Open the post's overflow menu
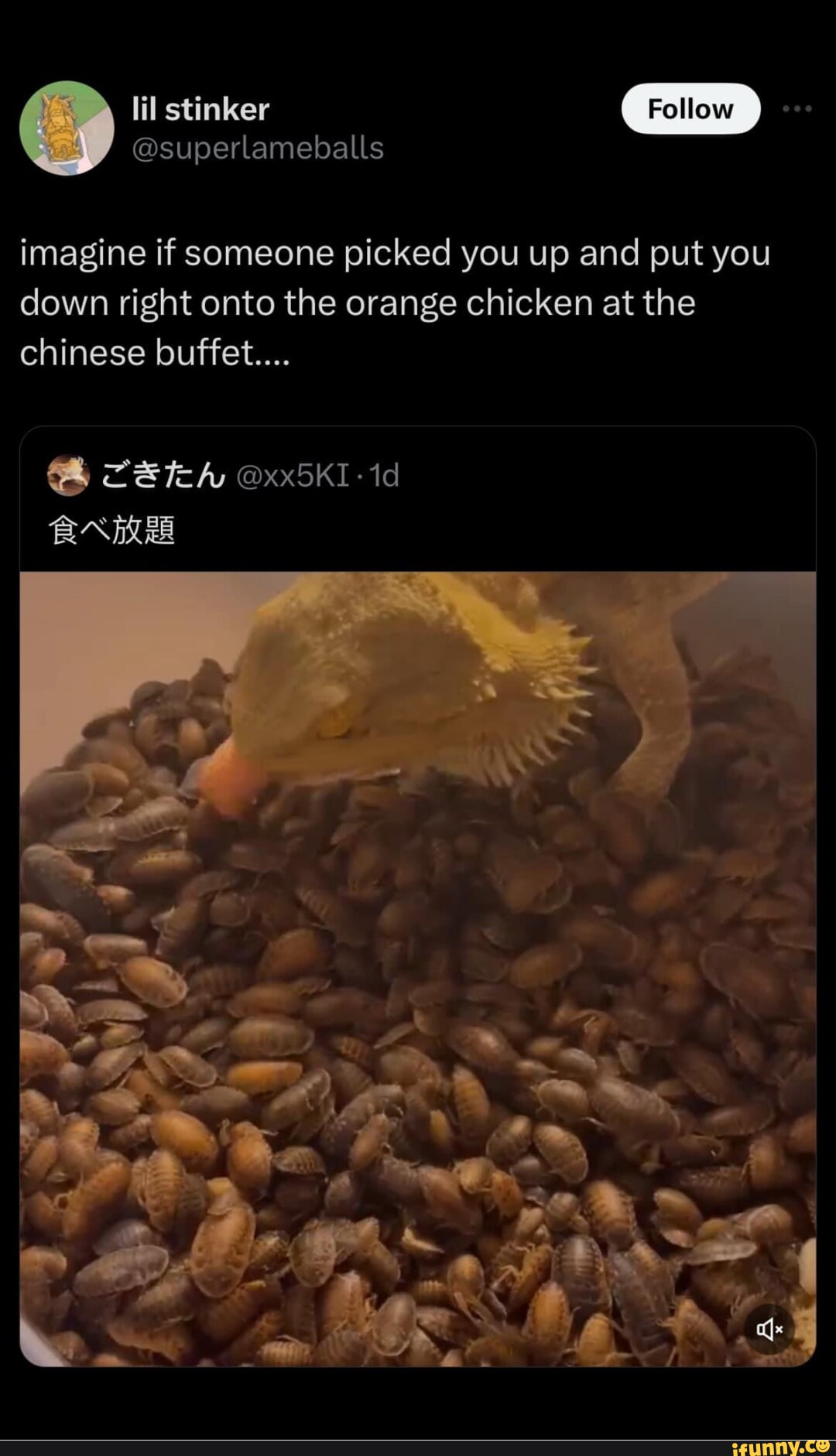The width and height of the screenshot is (836, 1456). pos(797,109)
